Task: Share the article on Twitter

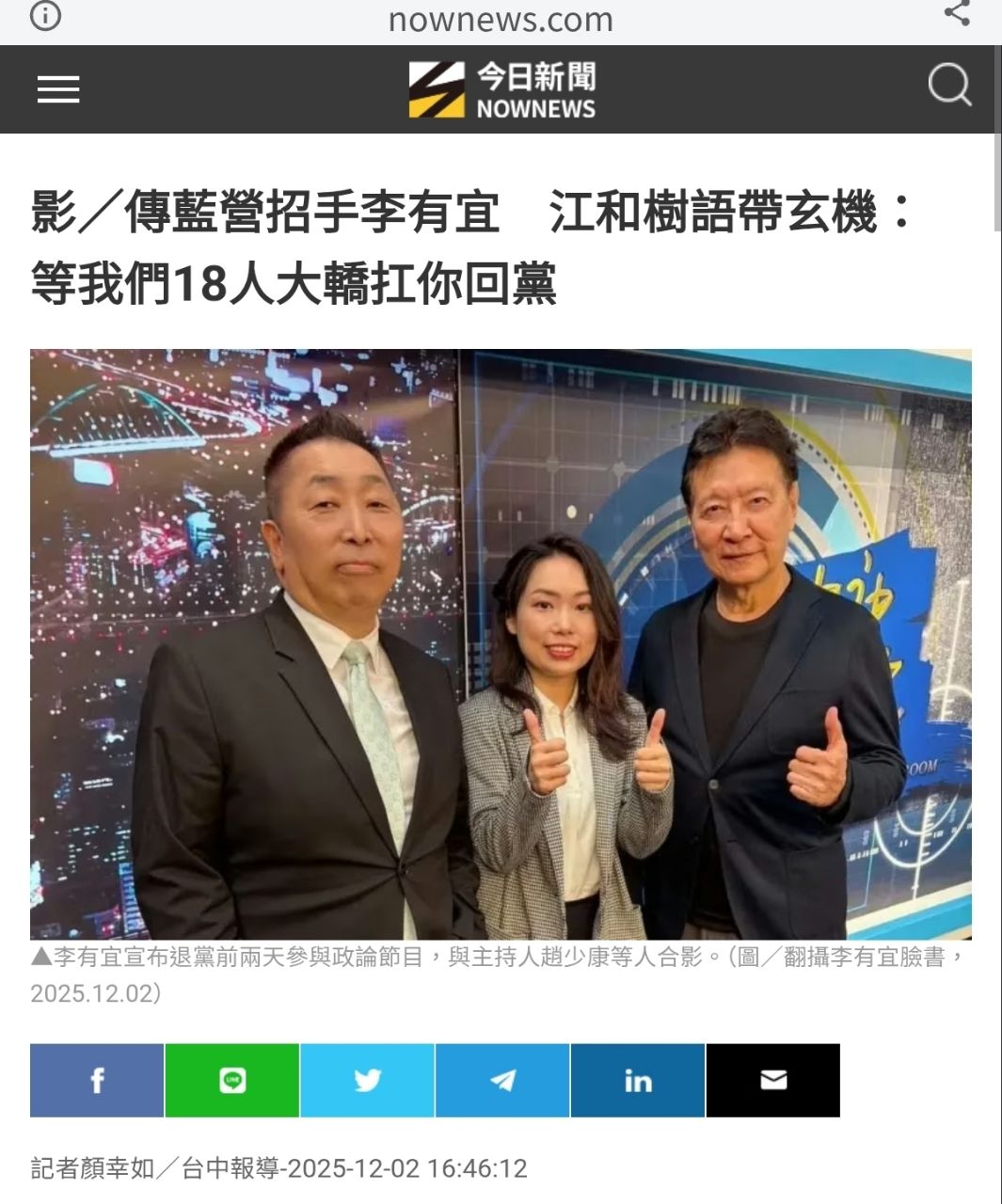Action: click(x=367, y=1080)
